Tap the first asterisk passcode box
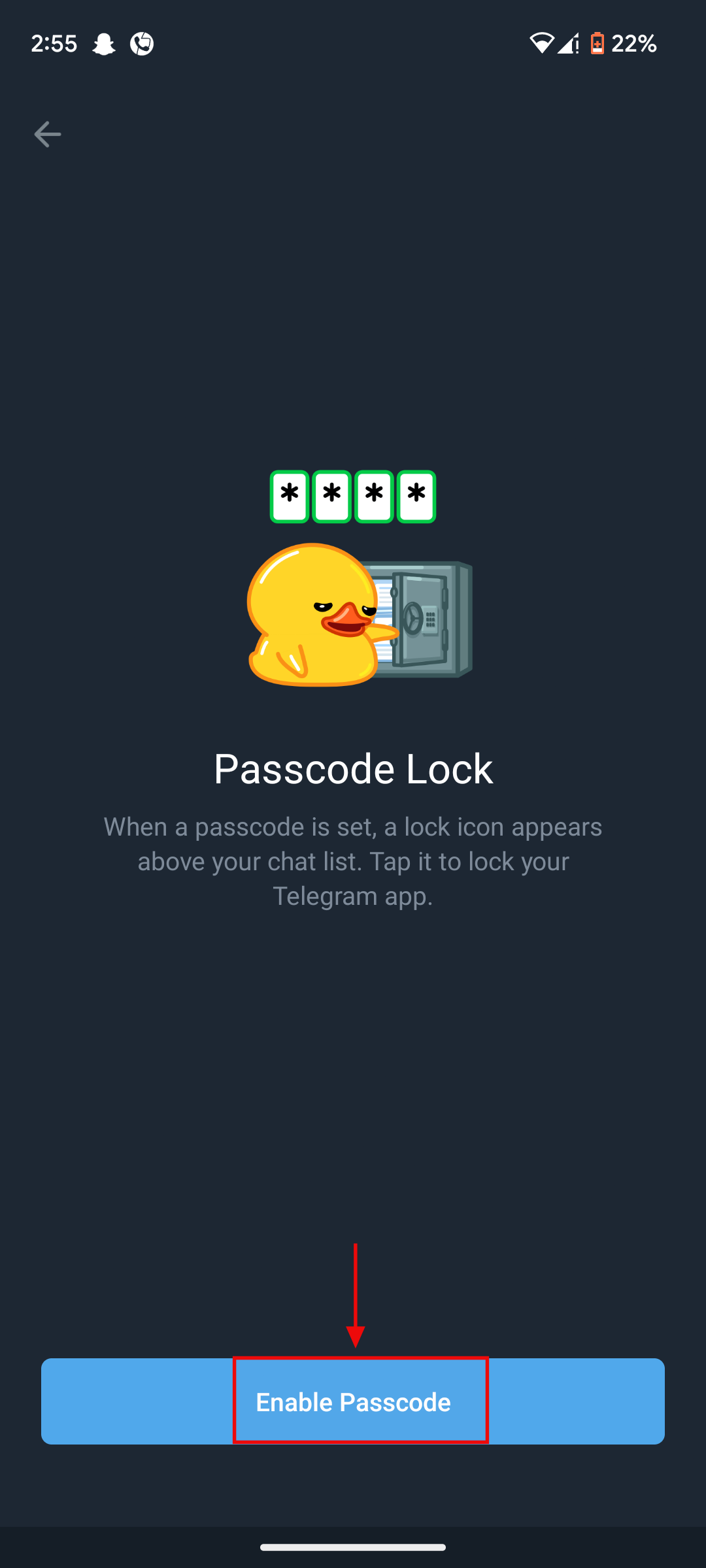 290,495
